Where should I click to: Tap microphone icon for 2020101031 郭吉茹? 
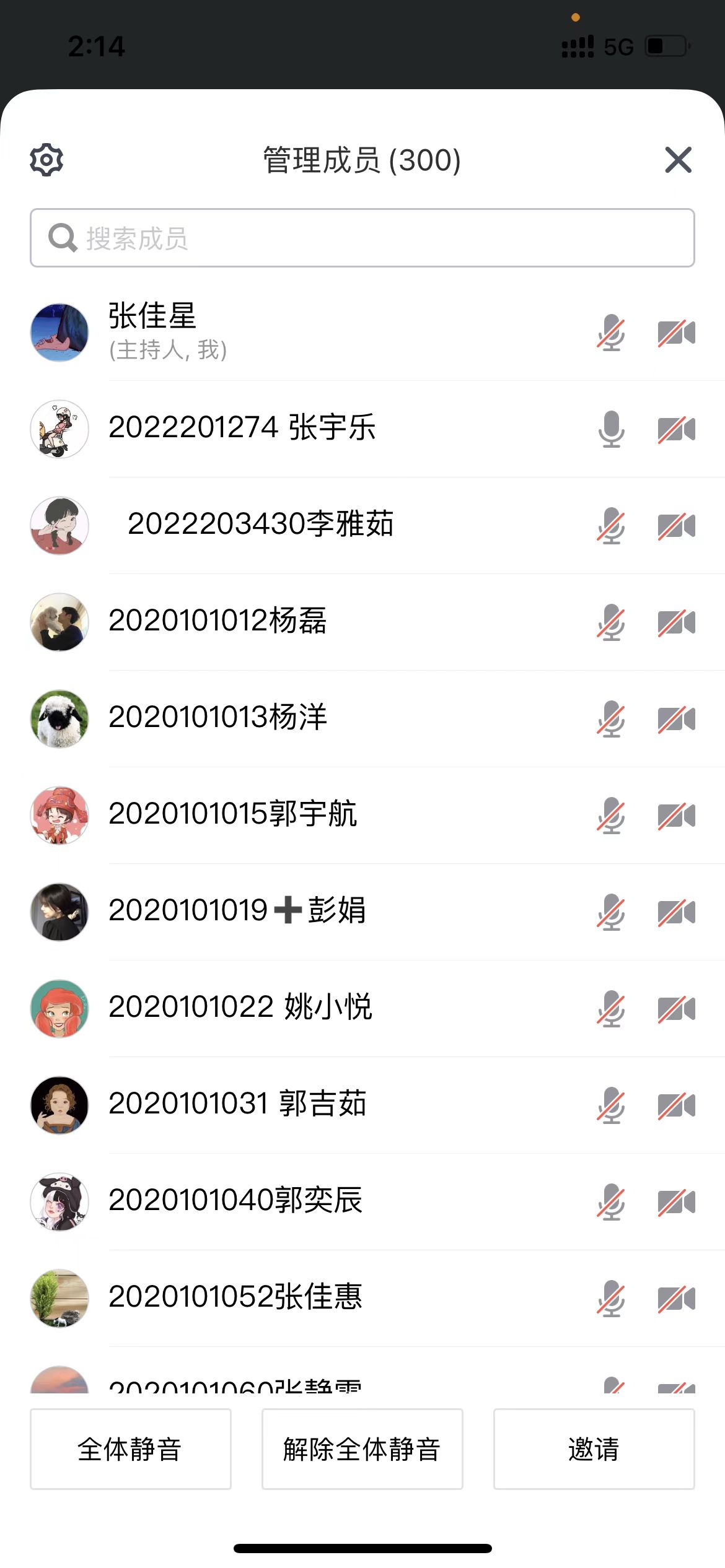click(x=611, y=1105)
